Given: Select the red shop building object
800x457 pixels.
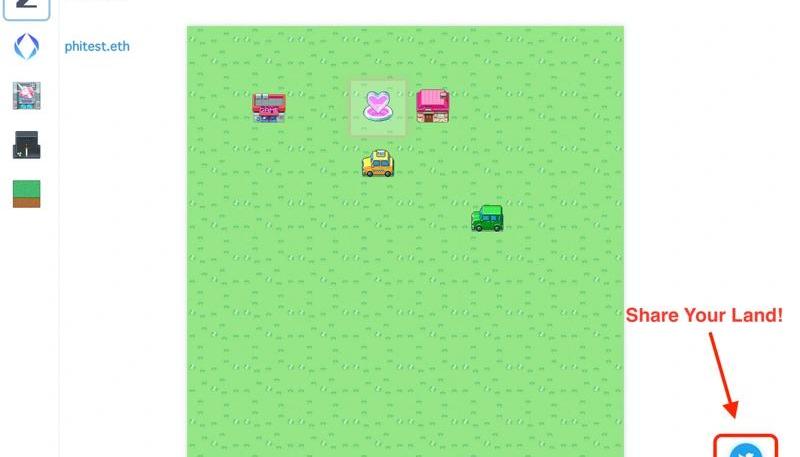Looking at the screenshot, I should (269, 106).
